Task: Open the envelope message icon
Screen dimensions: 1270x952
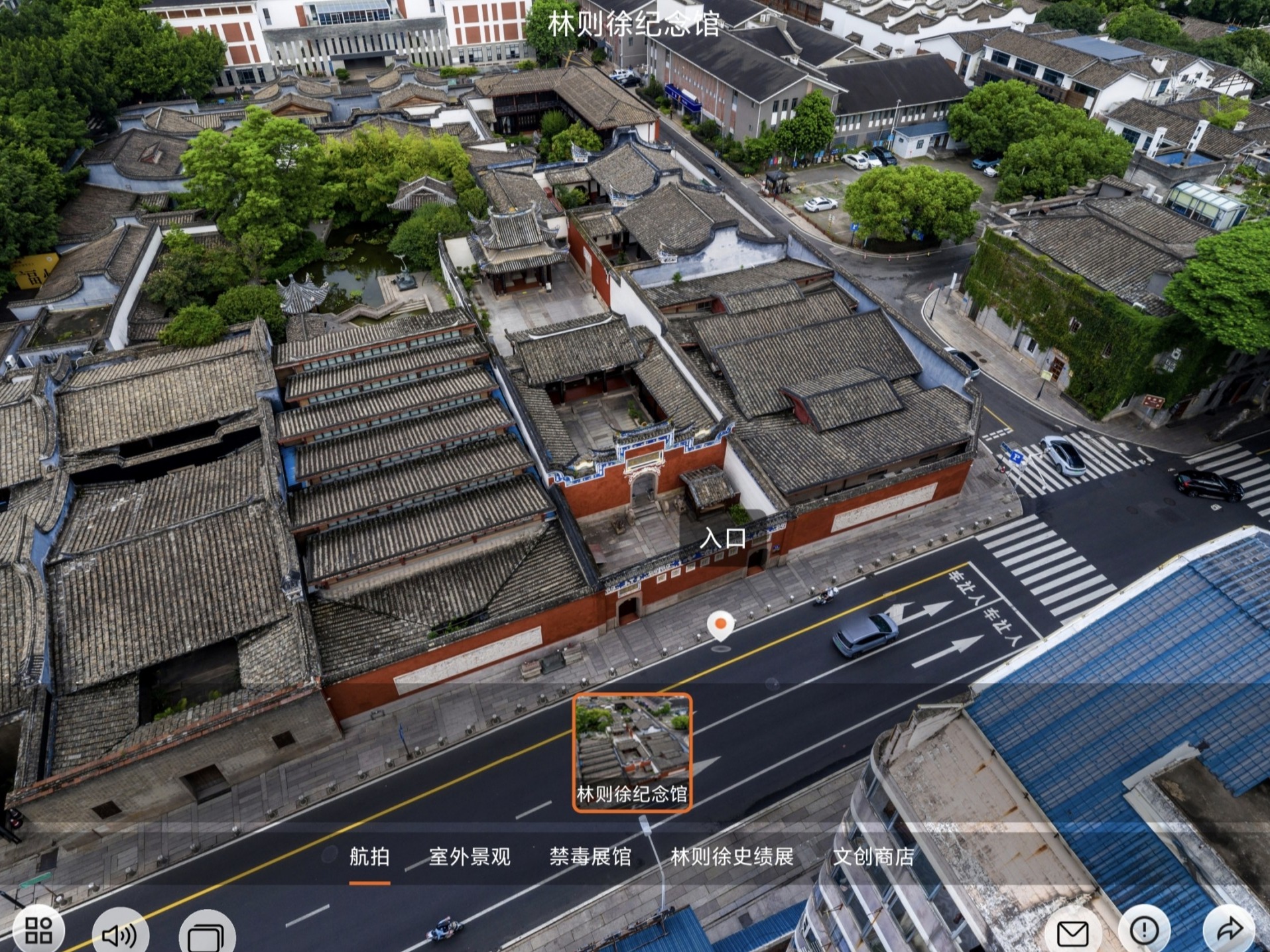Action: click(x=1072, y=933)
